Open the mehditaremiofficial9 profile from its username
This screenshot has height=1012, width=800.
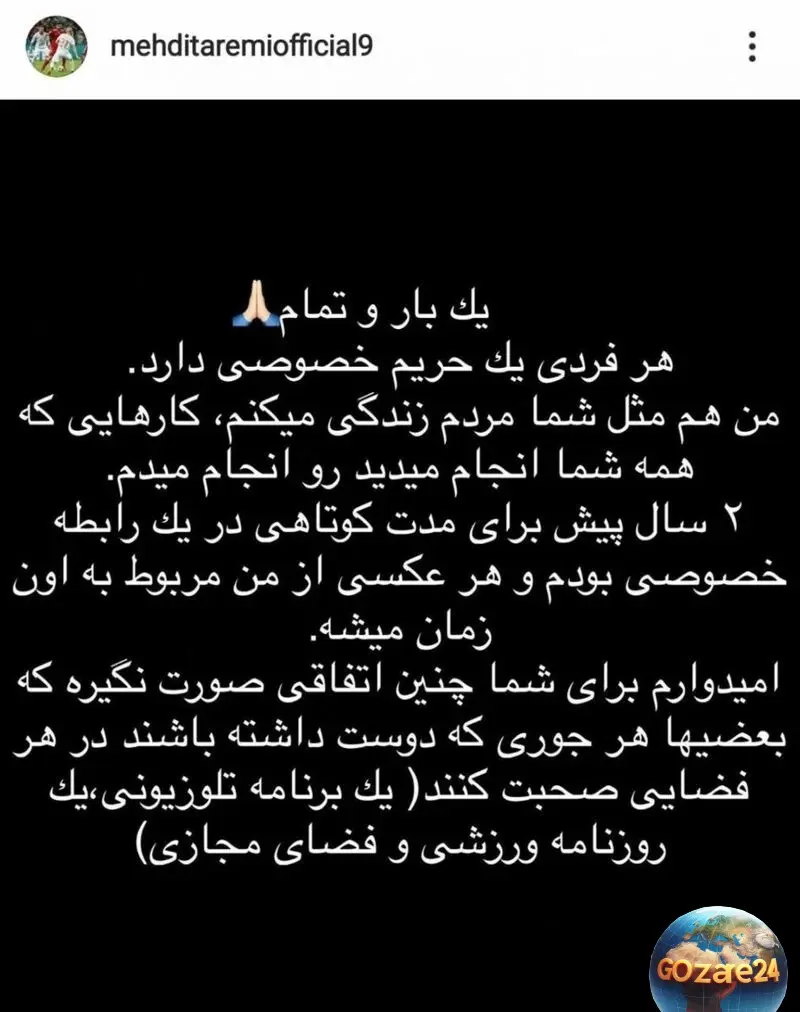(243, 47)
